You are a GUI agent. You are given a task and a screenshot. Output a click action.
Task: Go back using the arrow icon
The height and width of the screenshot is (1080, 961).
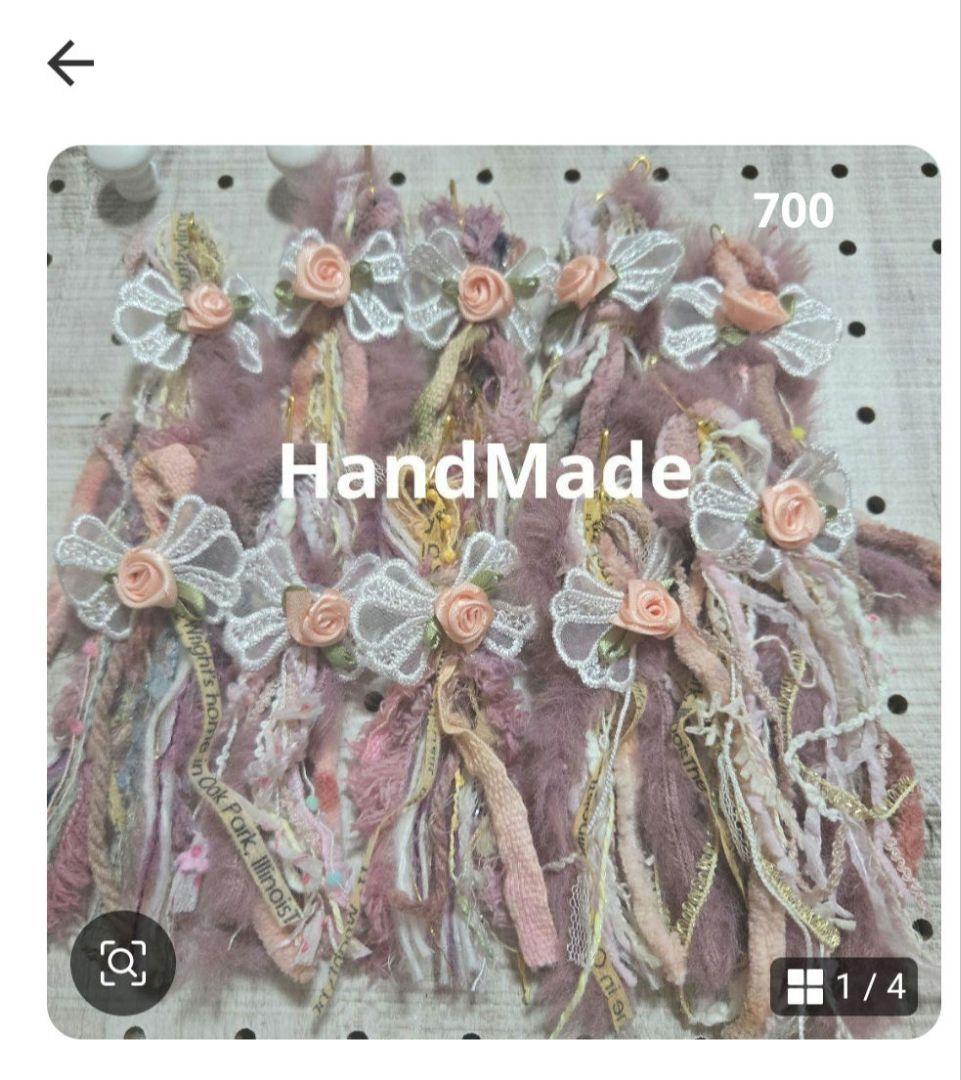(x=70, y=64)
